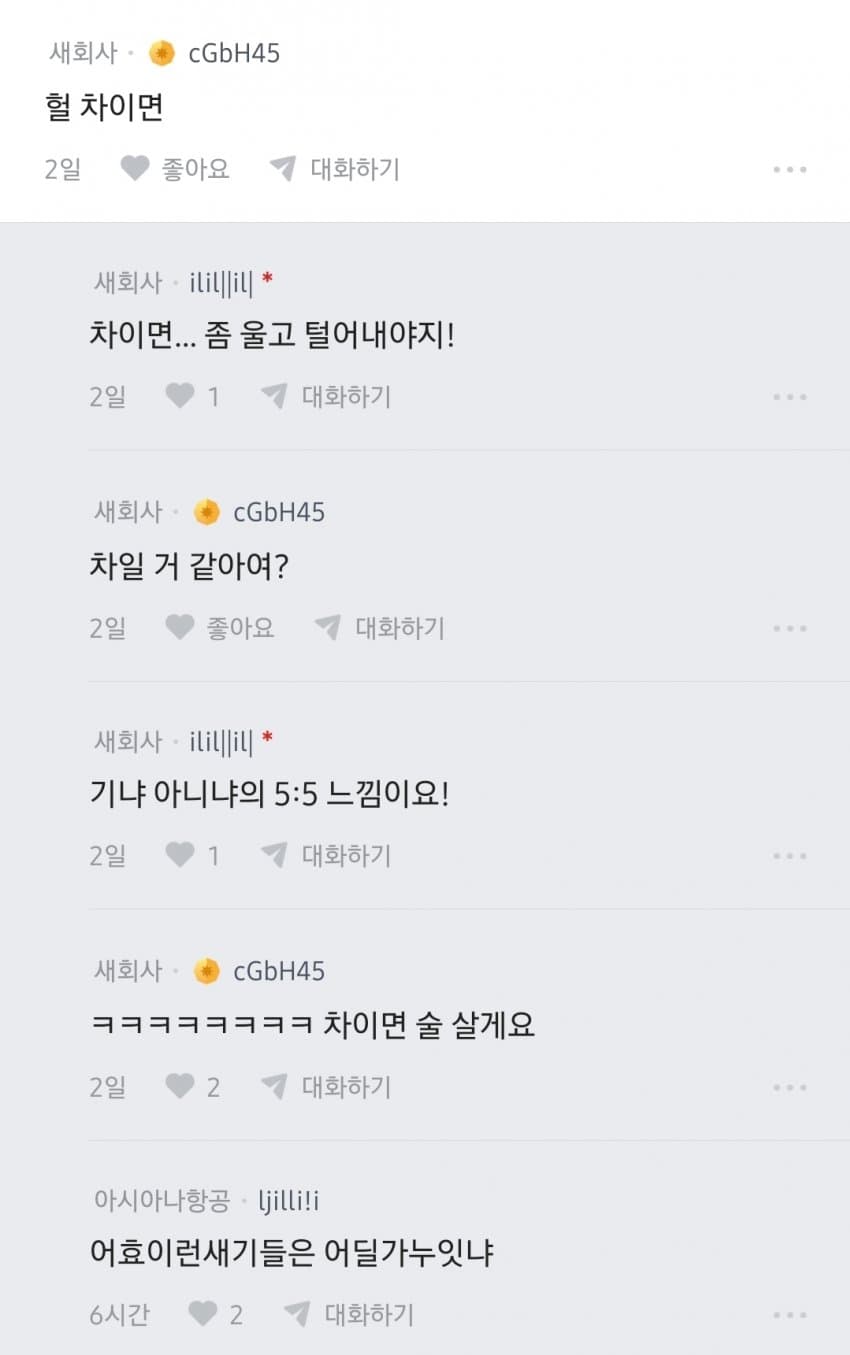Image resolution: width=850 pixels, height=1355 pixels.
Task: Open more options for the '차이면 술 살게요' reply
Action: pos(789,1088)
